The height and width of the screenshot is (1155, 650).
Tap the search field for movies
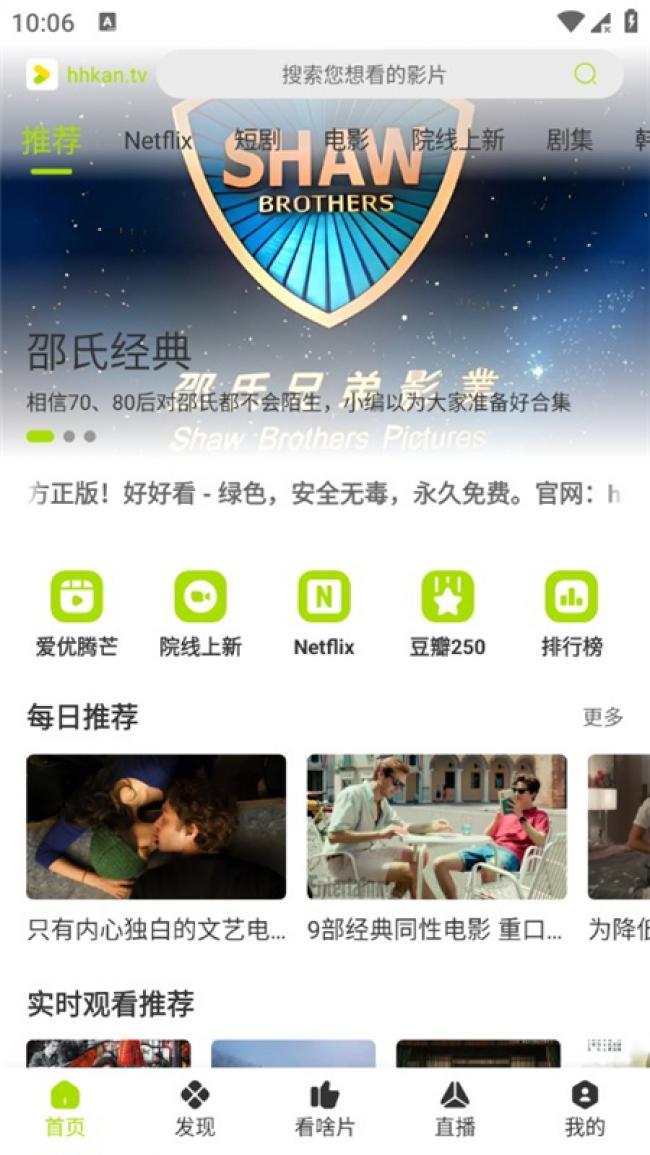(x=363, y=75)
